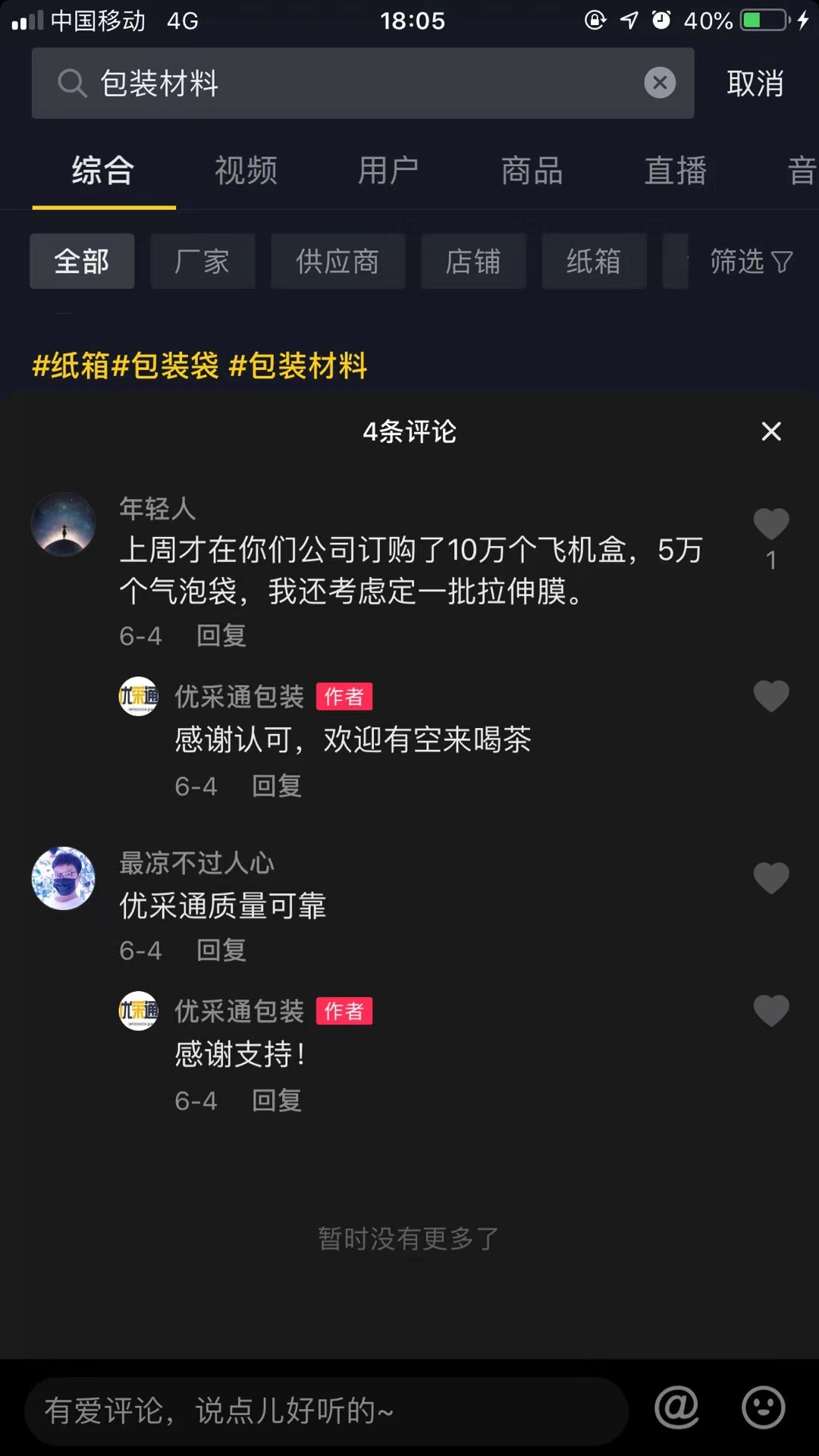Select the 厂家 filter chip

tap(202, 262)
